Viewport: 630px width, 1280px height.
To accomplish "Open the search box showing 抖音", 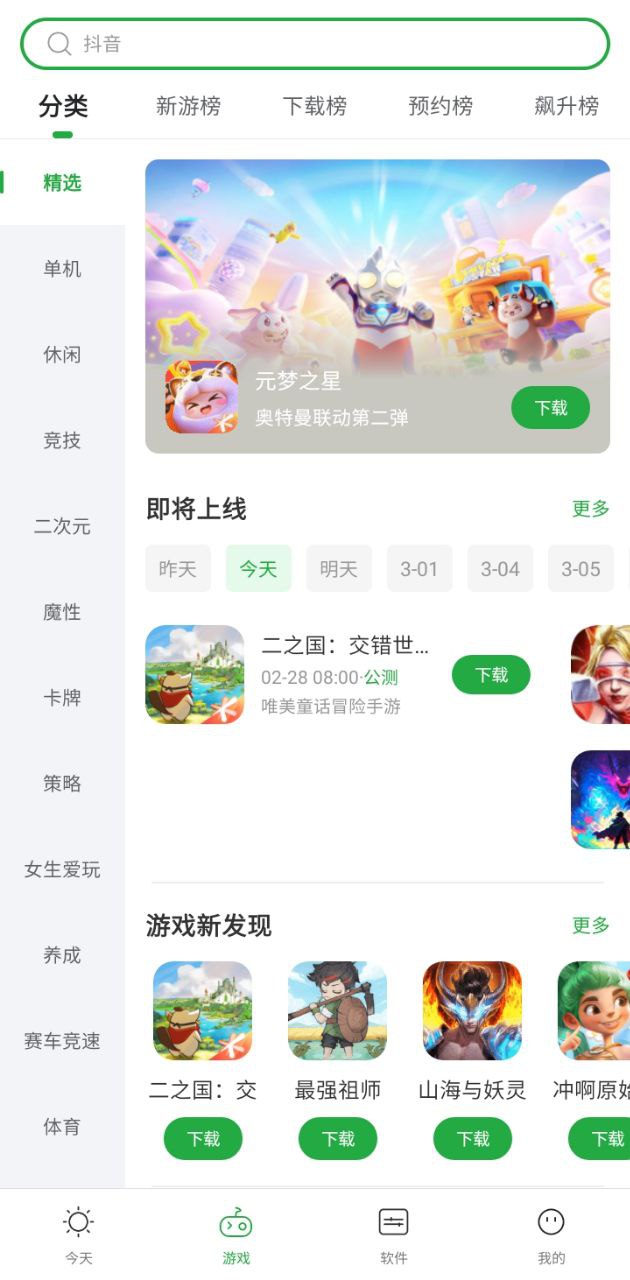I will [x=314, y=44].
